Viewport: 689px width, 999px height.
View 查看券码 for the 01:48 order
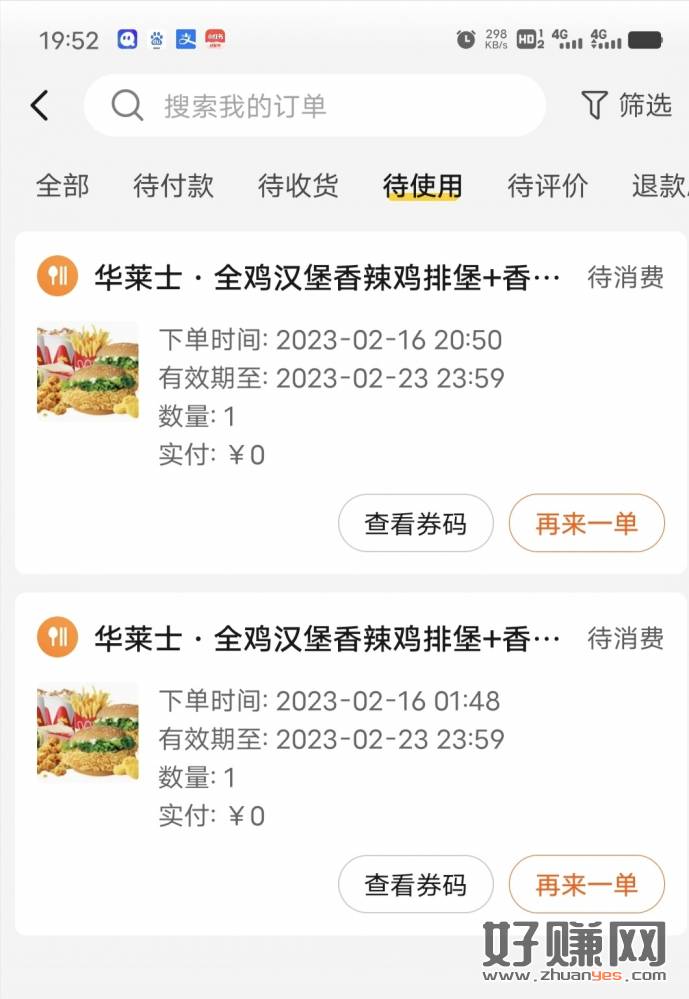point(415,884)
